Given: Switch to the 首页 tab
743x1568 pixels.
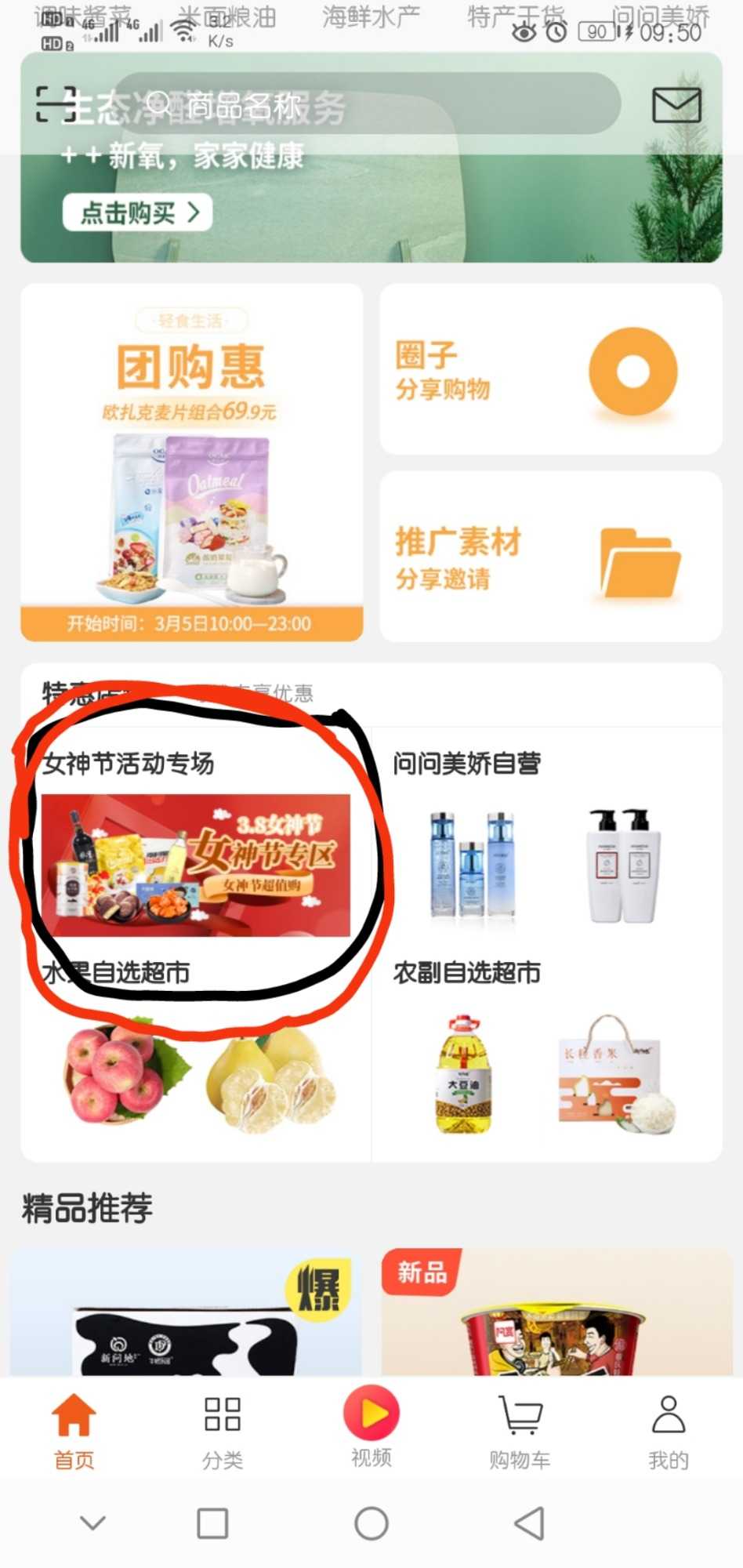Looking at the screenshot, I should (74, 1429).
